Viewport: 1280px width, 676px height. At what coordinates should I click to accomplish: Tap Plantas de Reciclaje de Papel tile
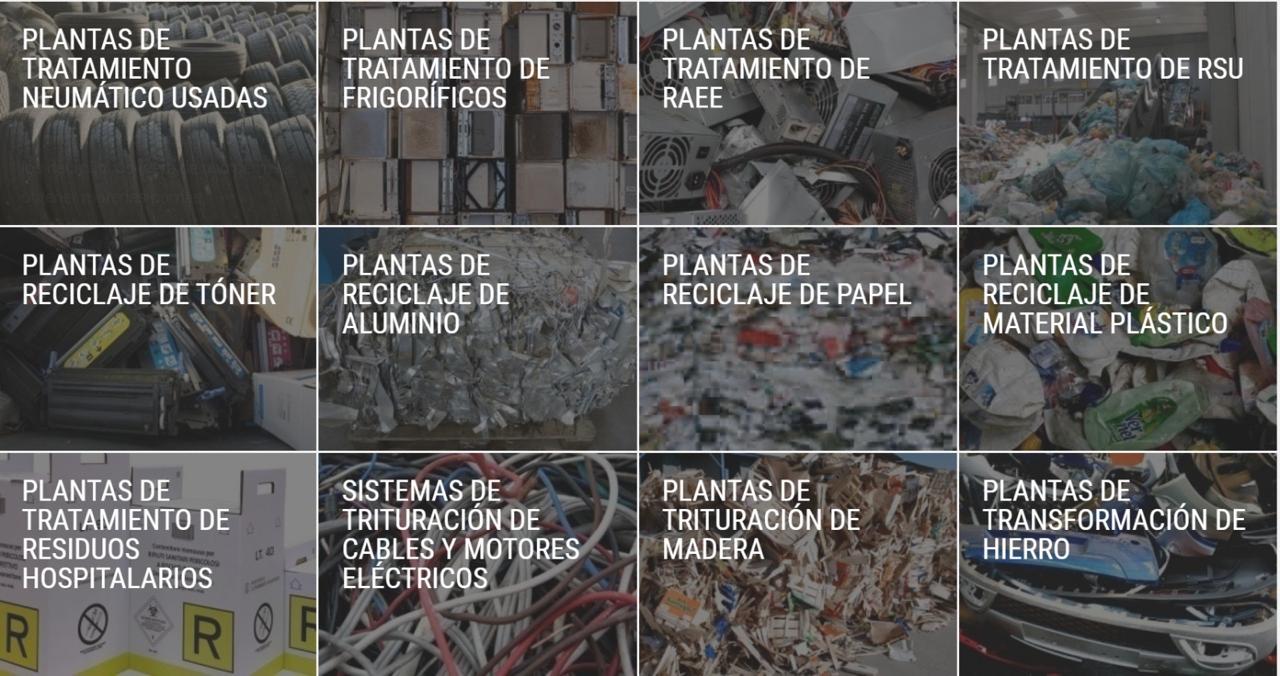[x=798, y=338]
